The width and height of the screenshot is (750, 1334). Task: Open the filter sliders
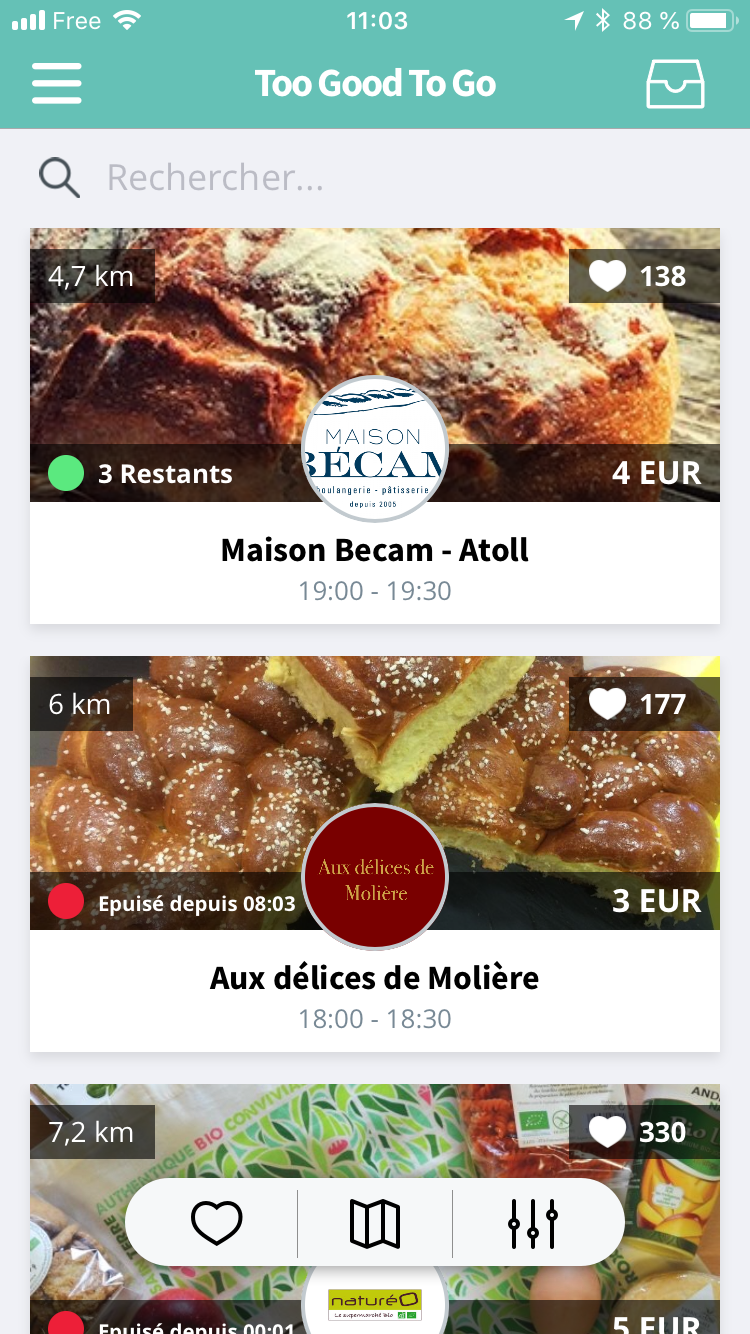pos(533,1222)
